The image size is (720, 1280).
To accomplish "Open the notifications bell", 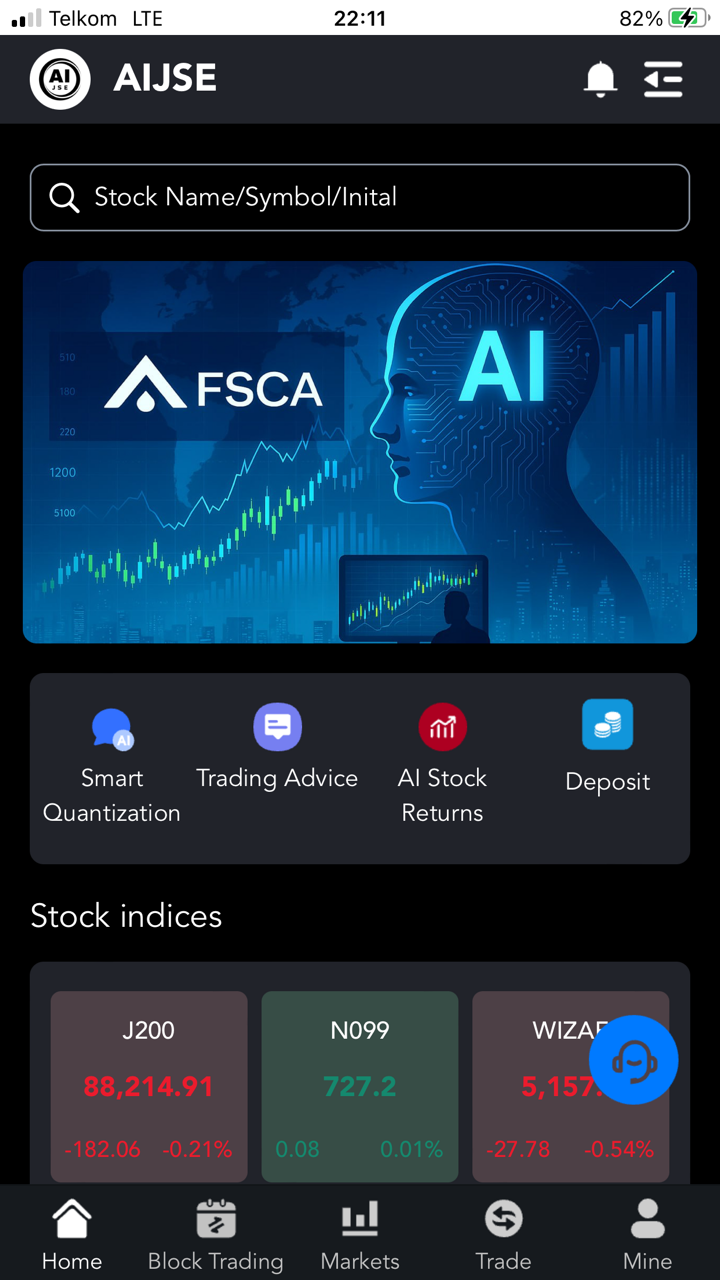I will click(600, 79).
